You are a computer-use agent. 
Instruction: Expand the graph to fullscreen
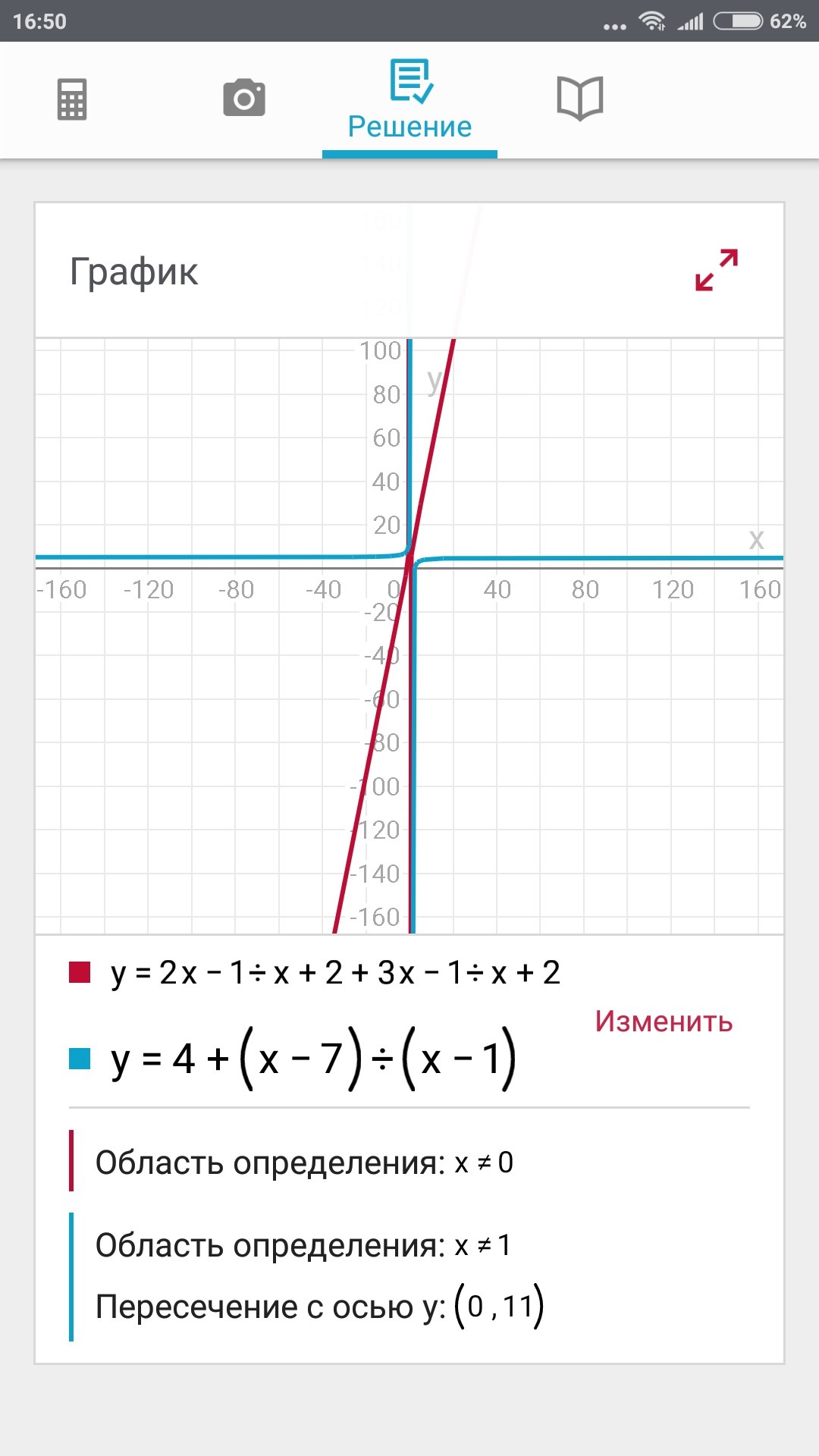click(x=717, y=270)
